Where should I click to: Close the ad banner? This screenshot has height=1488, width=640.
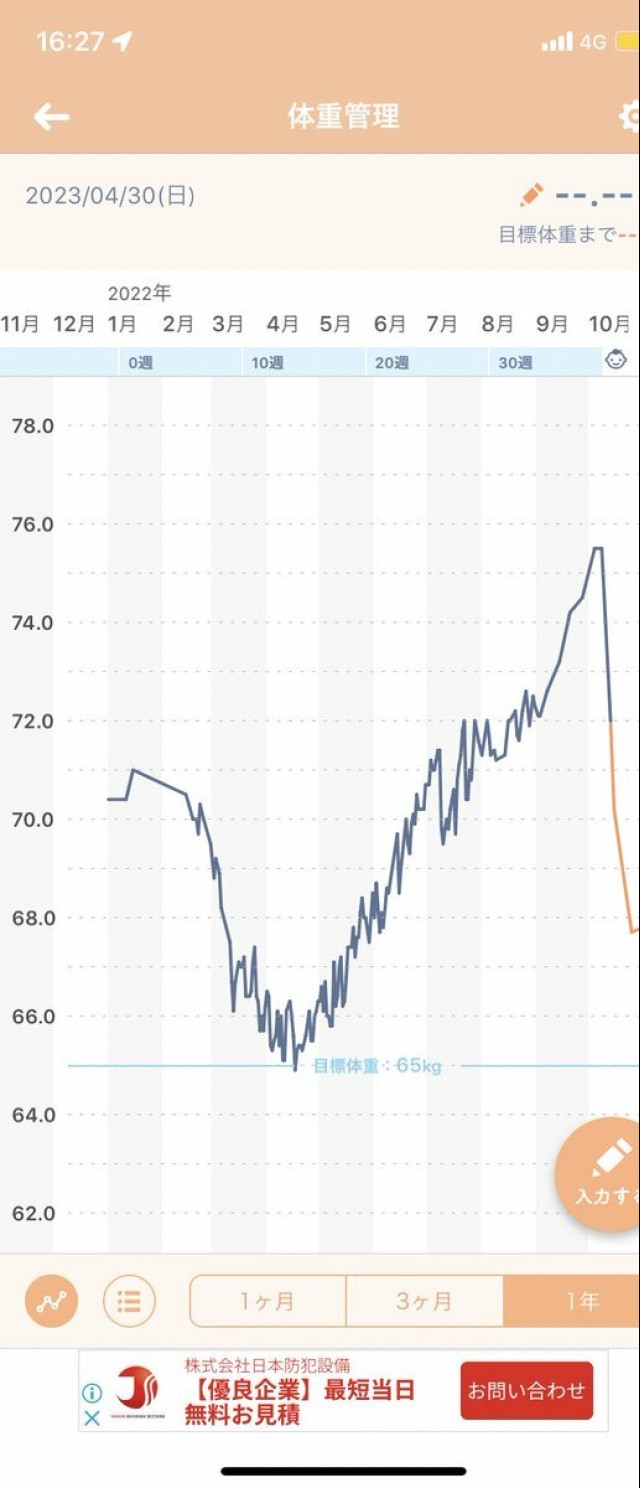[91, 1418]
